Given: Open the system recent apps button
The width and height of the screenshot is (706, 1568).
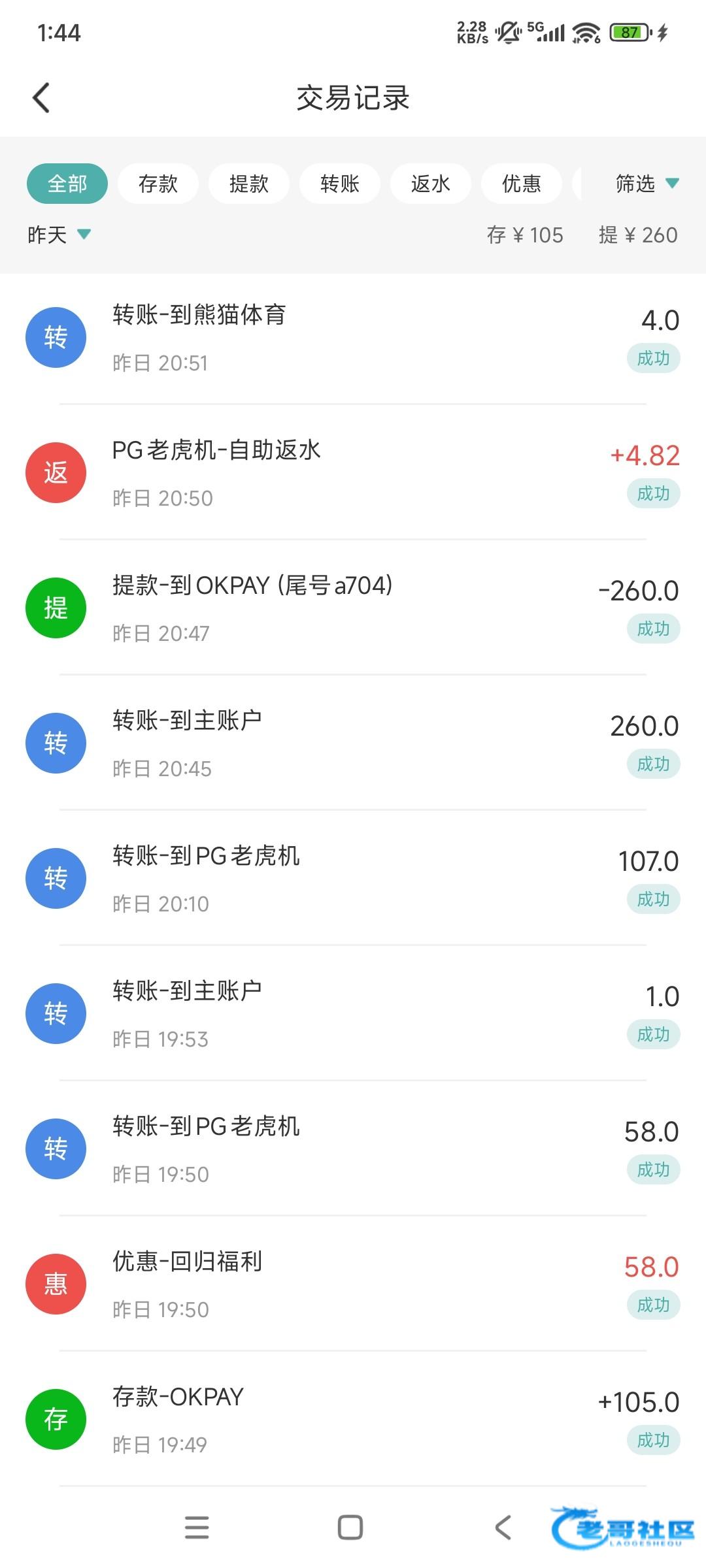Looking at the screenshot, I should 197,1527.
